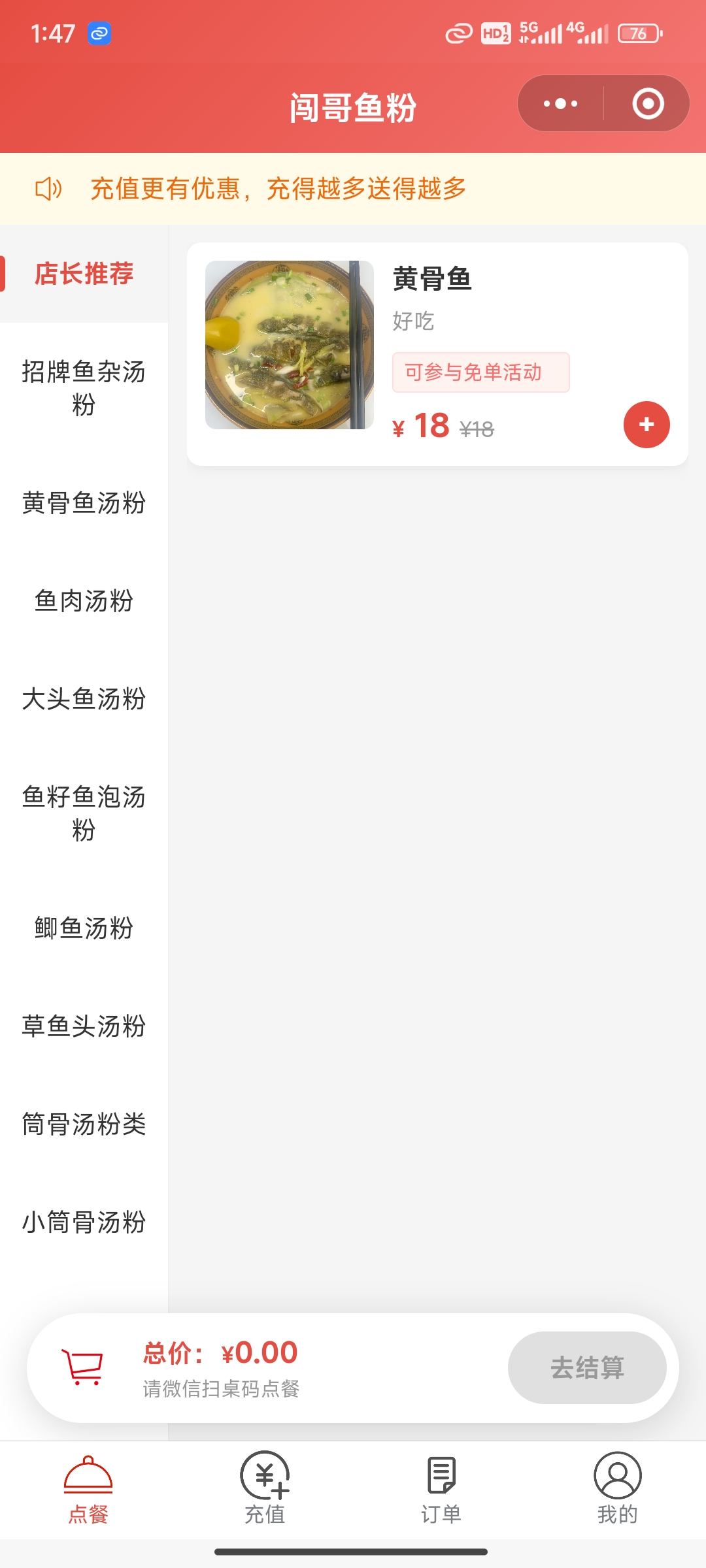706x1568 pixels.
Task: Tap the 去结算 checkout button
Action: point(587,1367)
